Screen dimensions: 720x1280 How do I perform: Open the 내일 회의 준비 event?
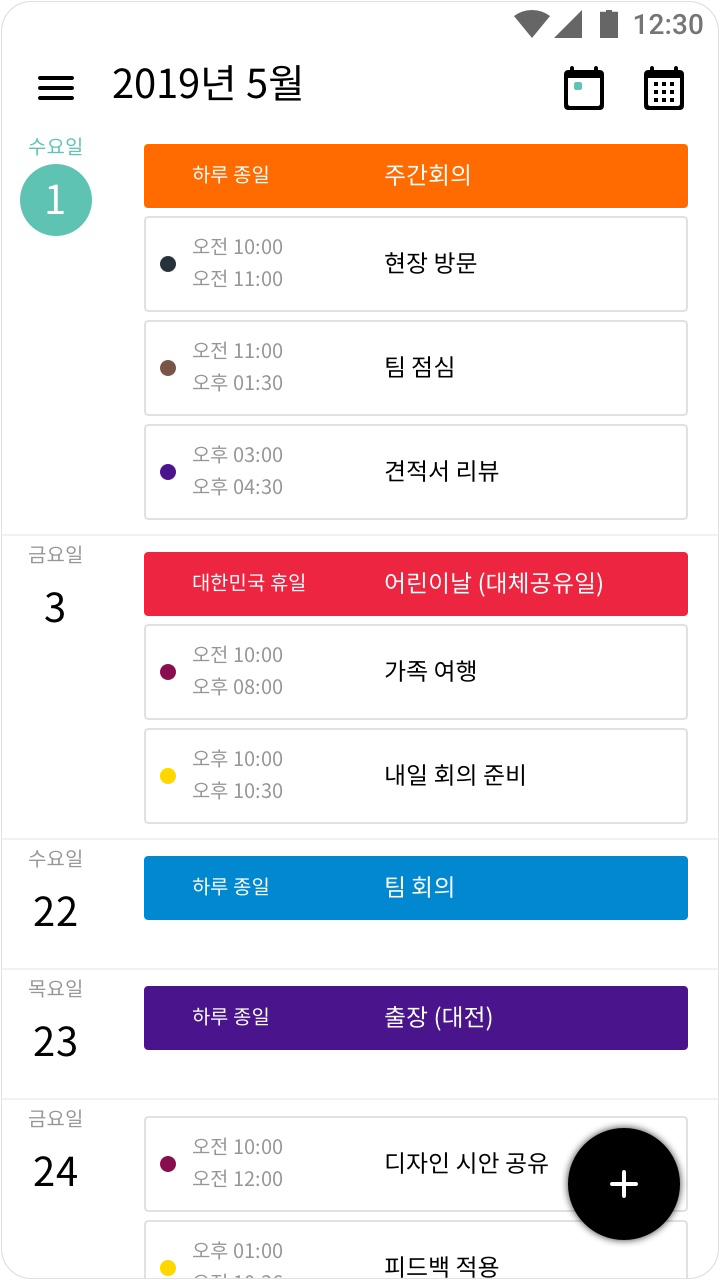tap(416, 776)
